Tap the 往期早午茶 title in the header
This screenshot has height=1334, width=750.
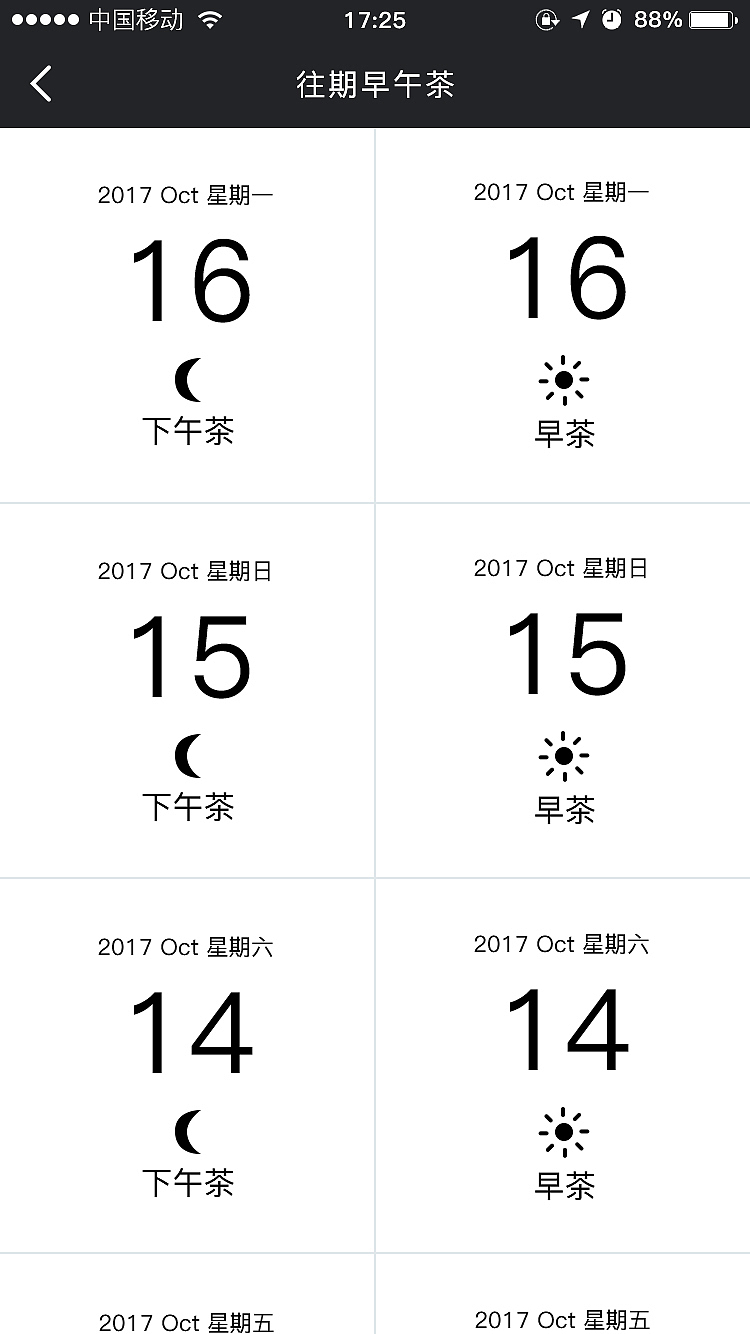375,84
